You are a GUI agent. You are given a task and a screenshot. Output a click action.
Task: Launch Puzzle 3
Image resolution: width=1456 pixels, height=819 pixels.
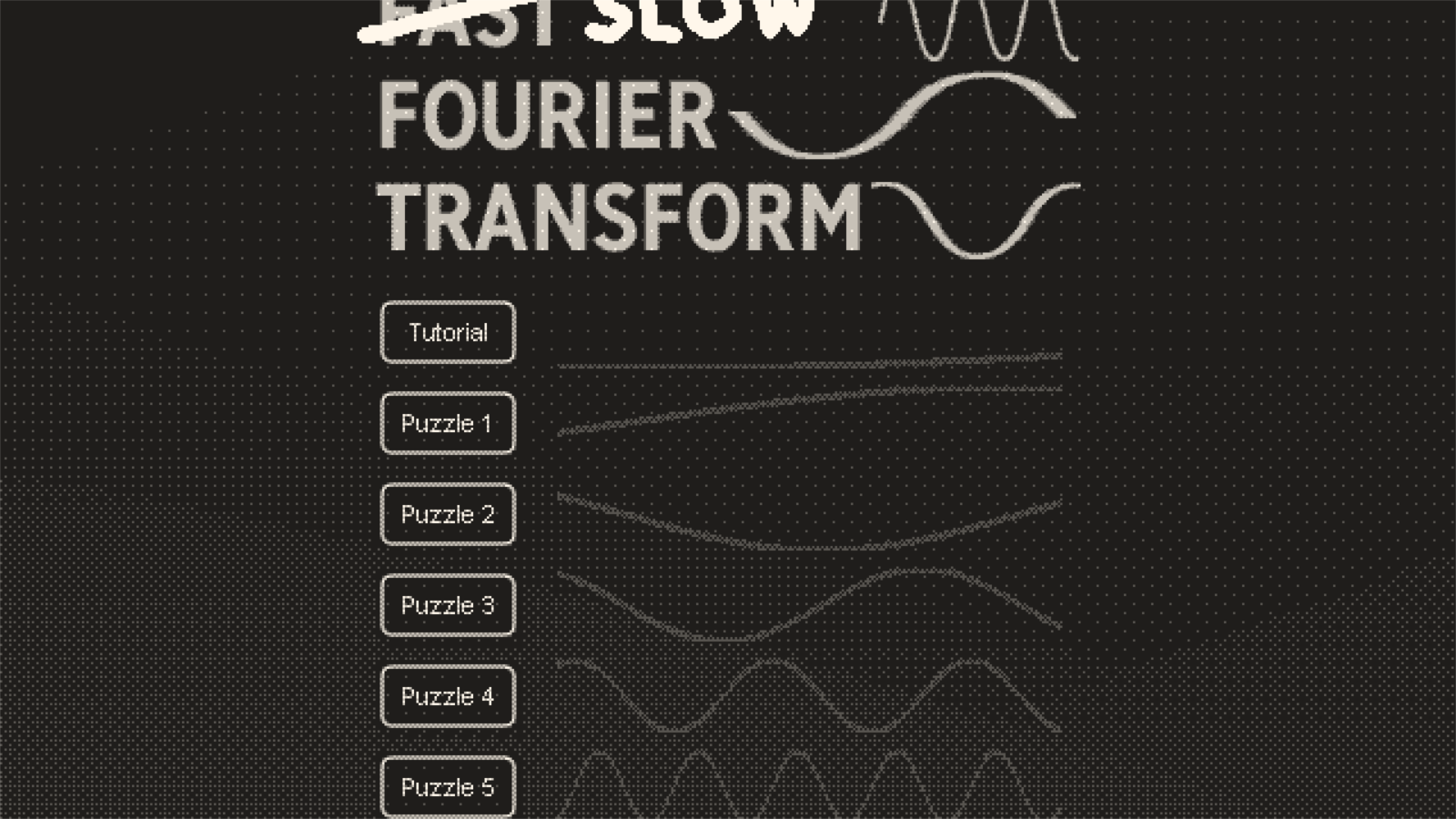point(447,605)
